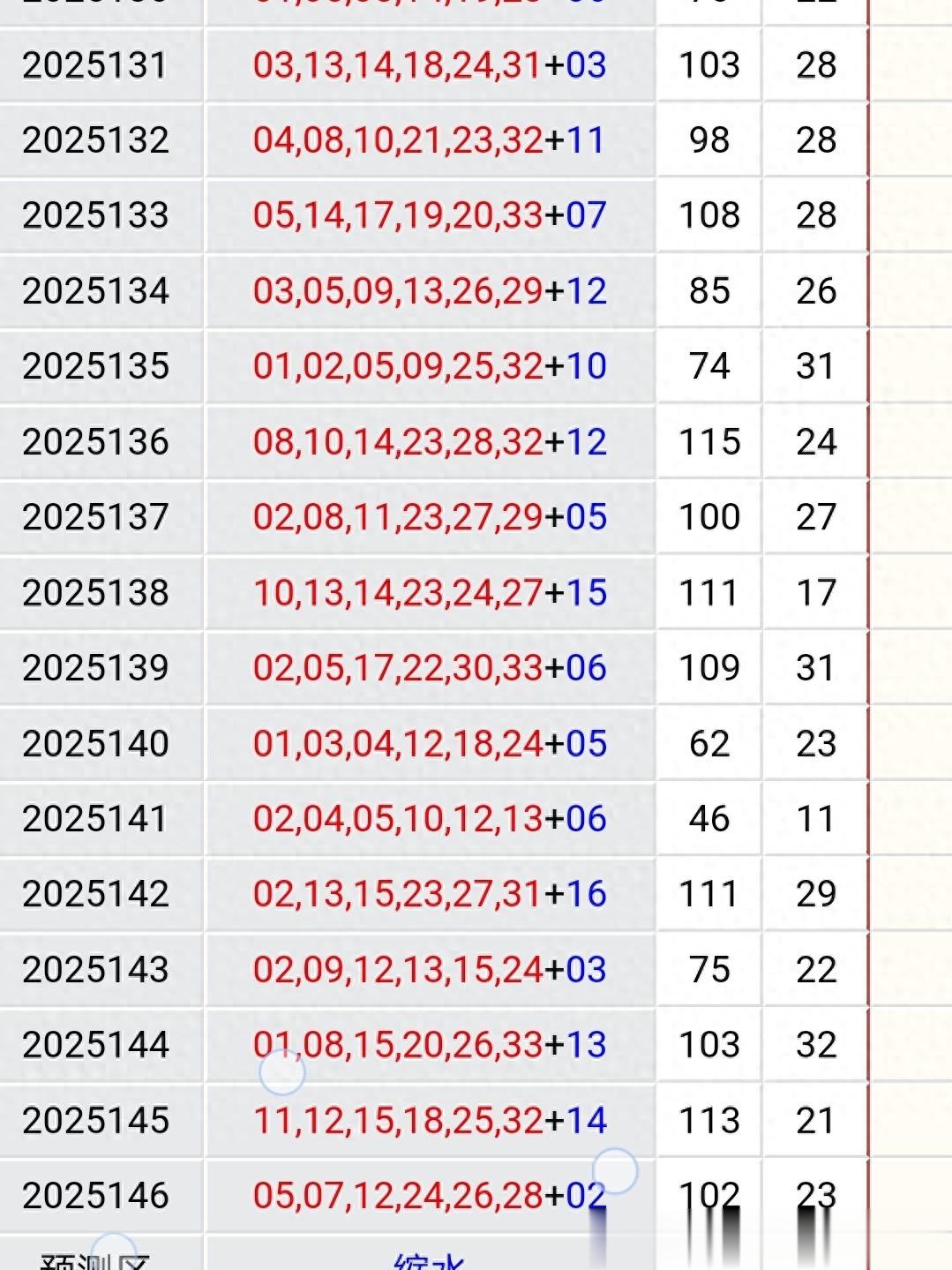Open the 缩水 link in the prediction row
Image resolution: width=952 pixels, height=1270 pixels.
[x=429, y=1262]
